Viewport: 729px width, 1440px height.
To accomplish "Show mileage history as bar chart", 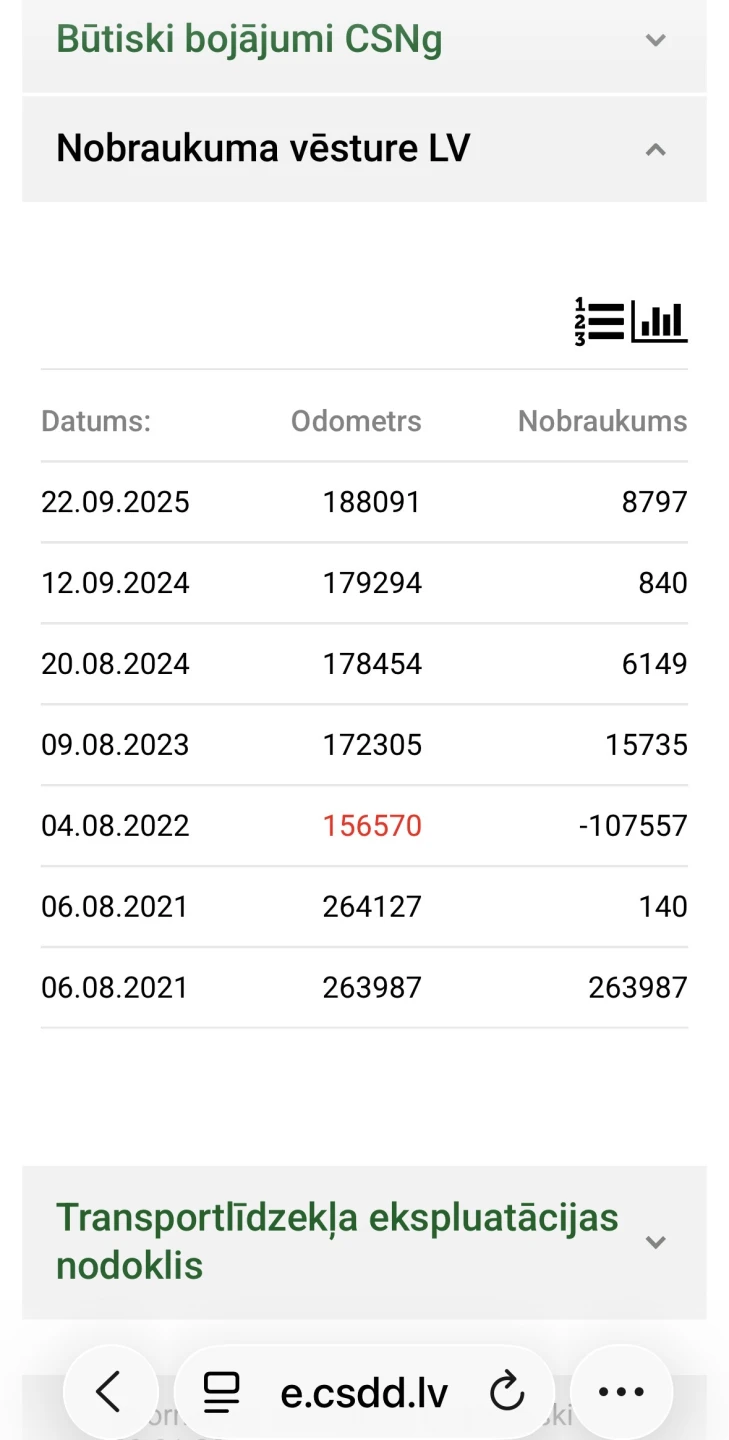I will point(660,322).
